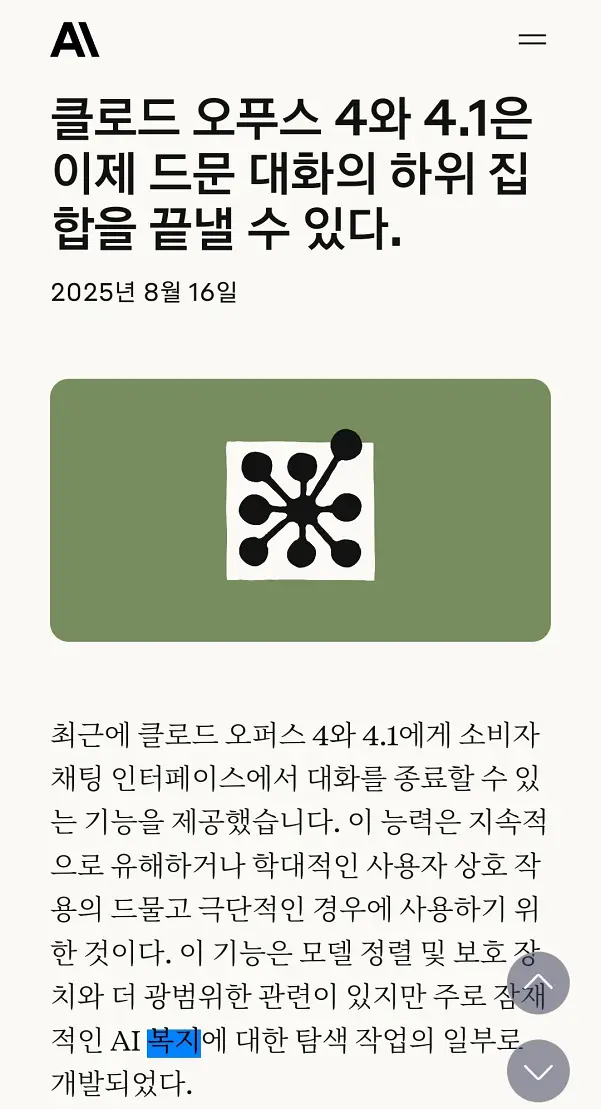Image resolution: width=601 pixels, height=1109 pixels.
Task: Tap the floating up-arrow button
Action: pos(538,983)
